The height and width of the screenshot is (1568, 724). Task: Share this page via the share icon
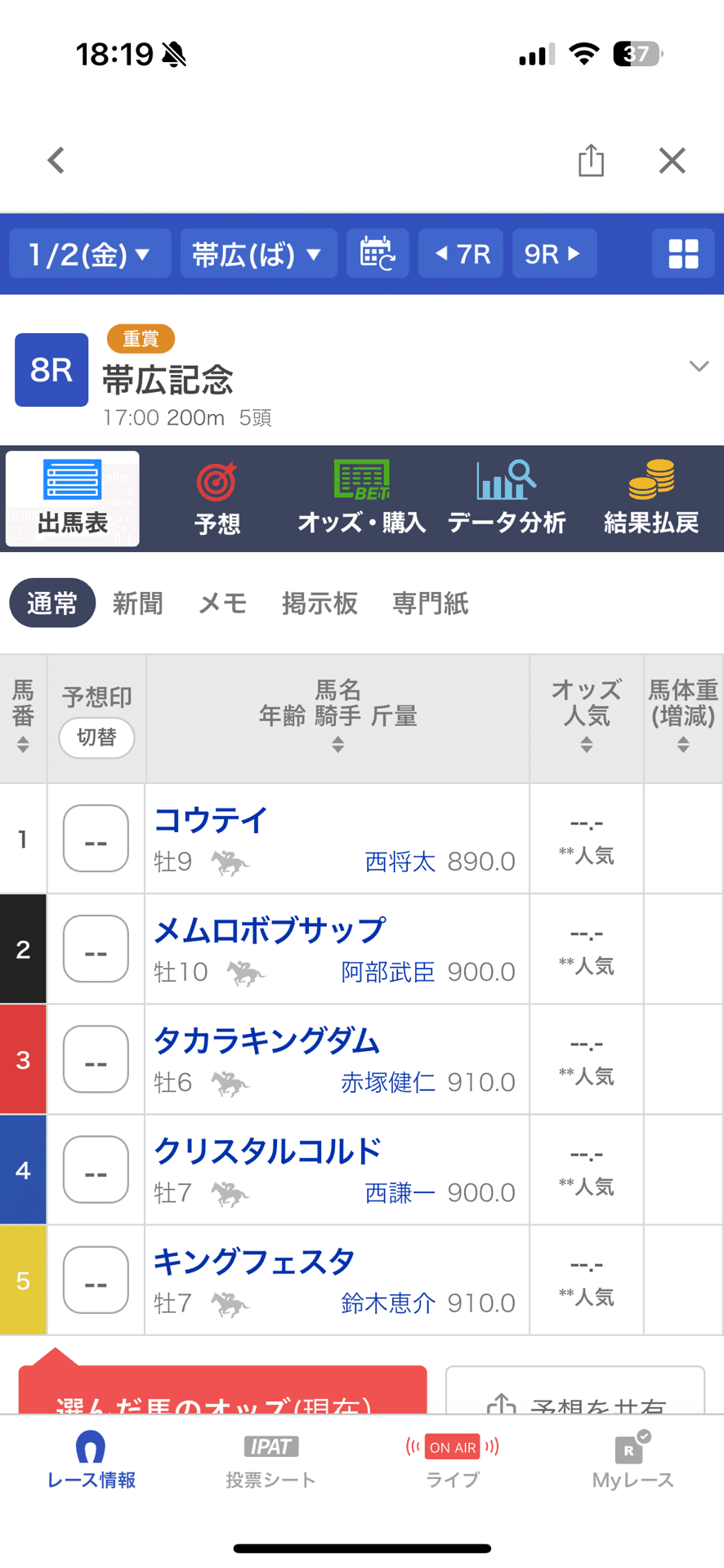(591, 160)
